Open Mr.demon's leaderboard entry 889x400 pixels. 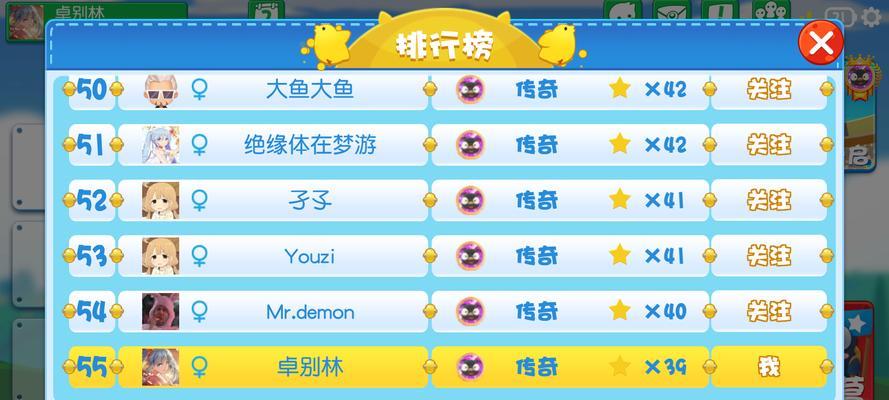(309, 312)
